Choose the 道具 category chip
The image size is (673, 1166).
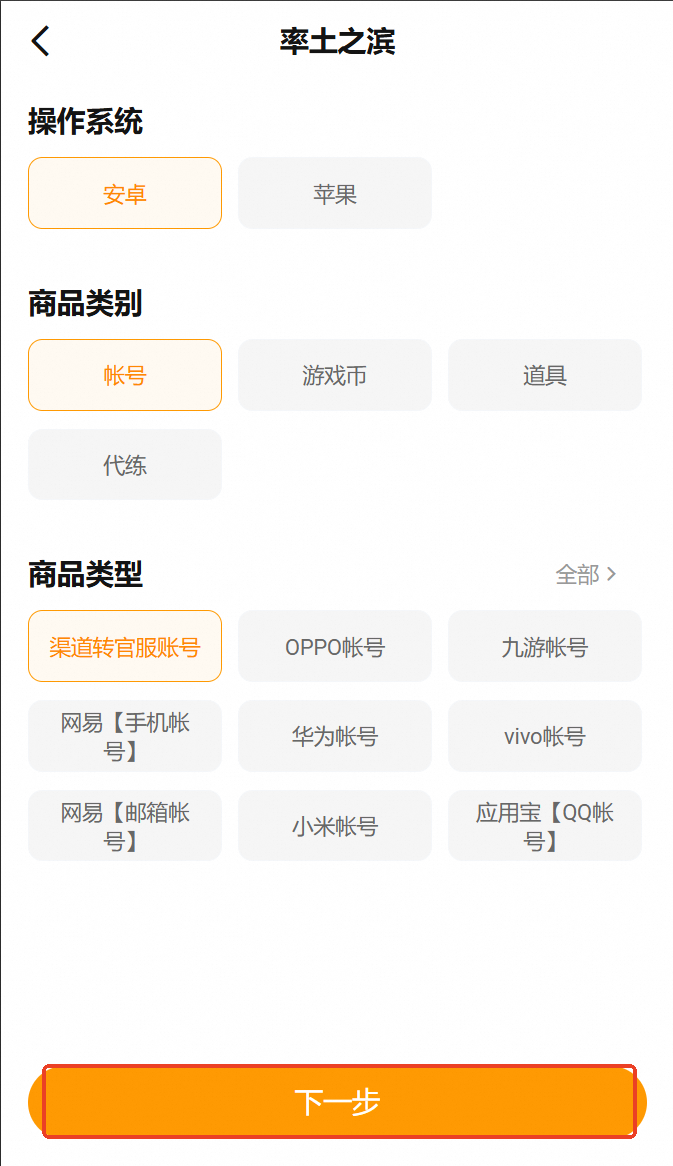[544, 375]
